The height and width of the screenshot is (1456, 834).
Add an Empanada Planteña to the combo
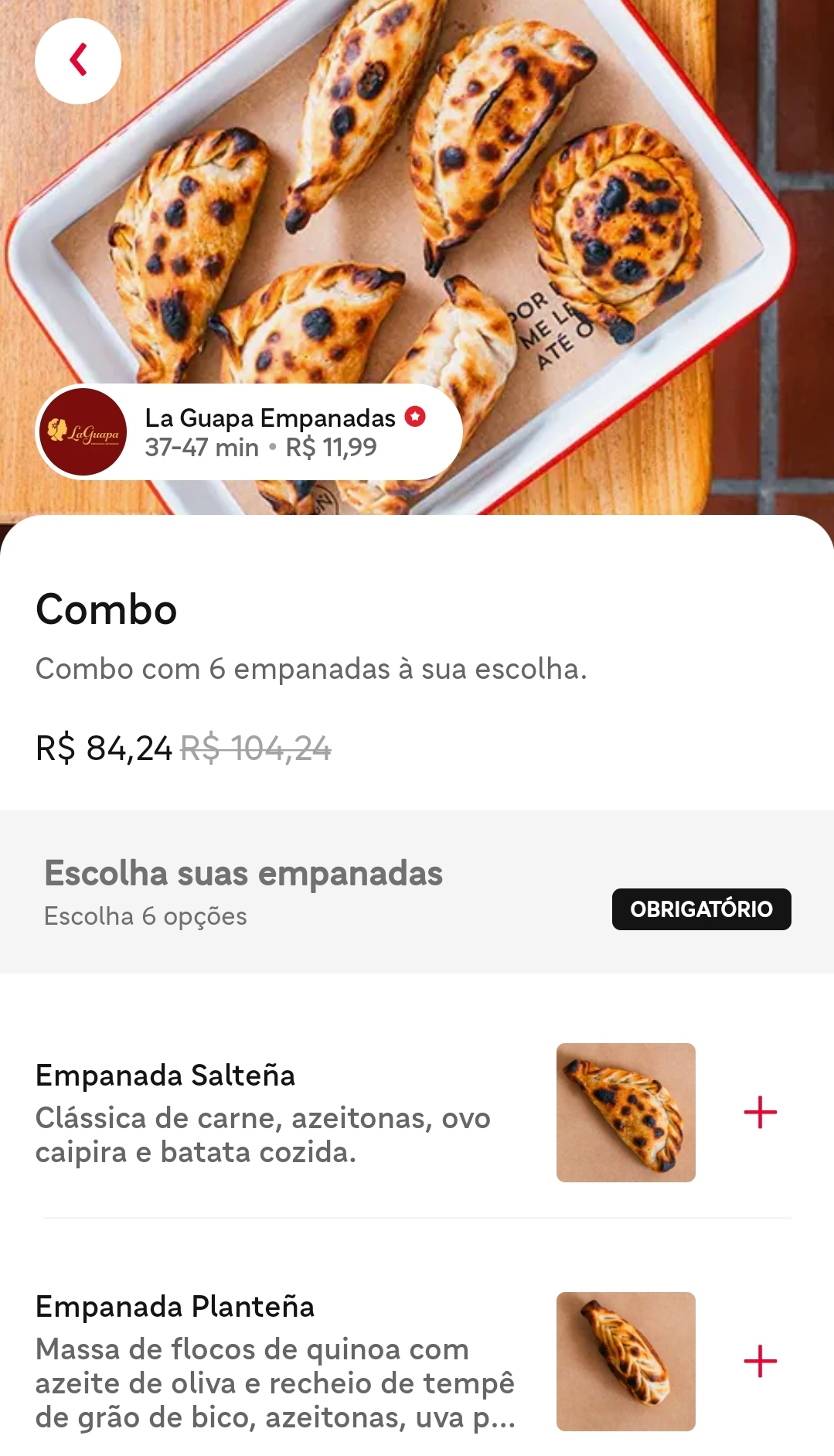pos(760,1361)
